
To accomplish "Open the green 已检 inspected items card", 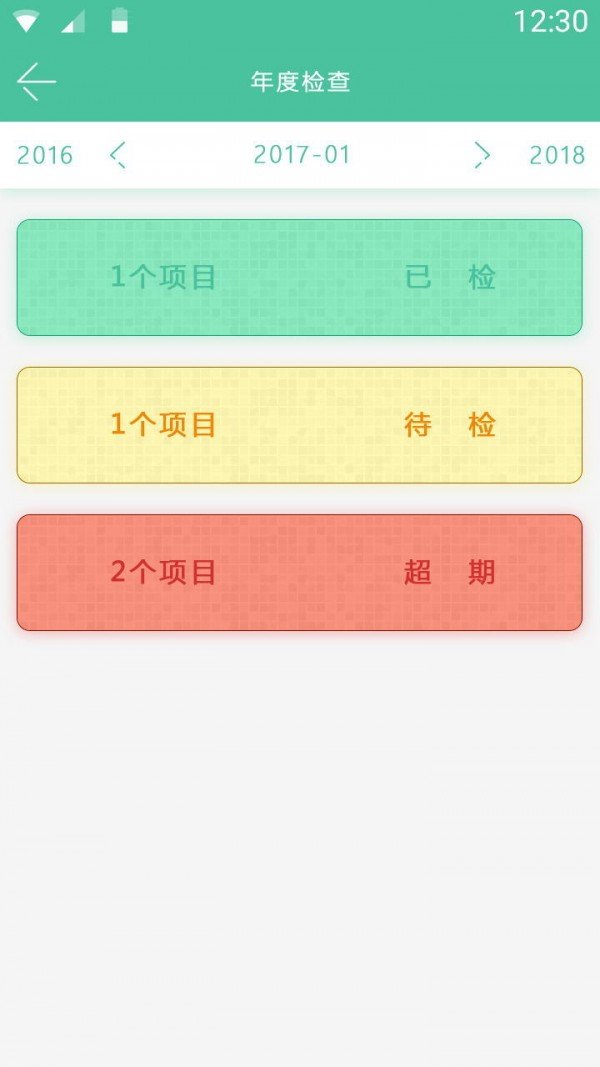I will click(300, 277).
